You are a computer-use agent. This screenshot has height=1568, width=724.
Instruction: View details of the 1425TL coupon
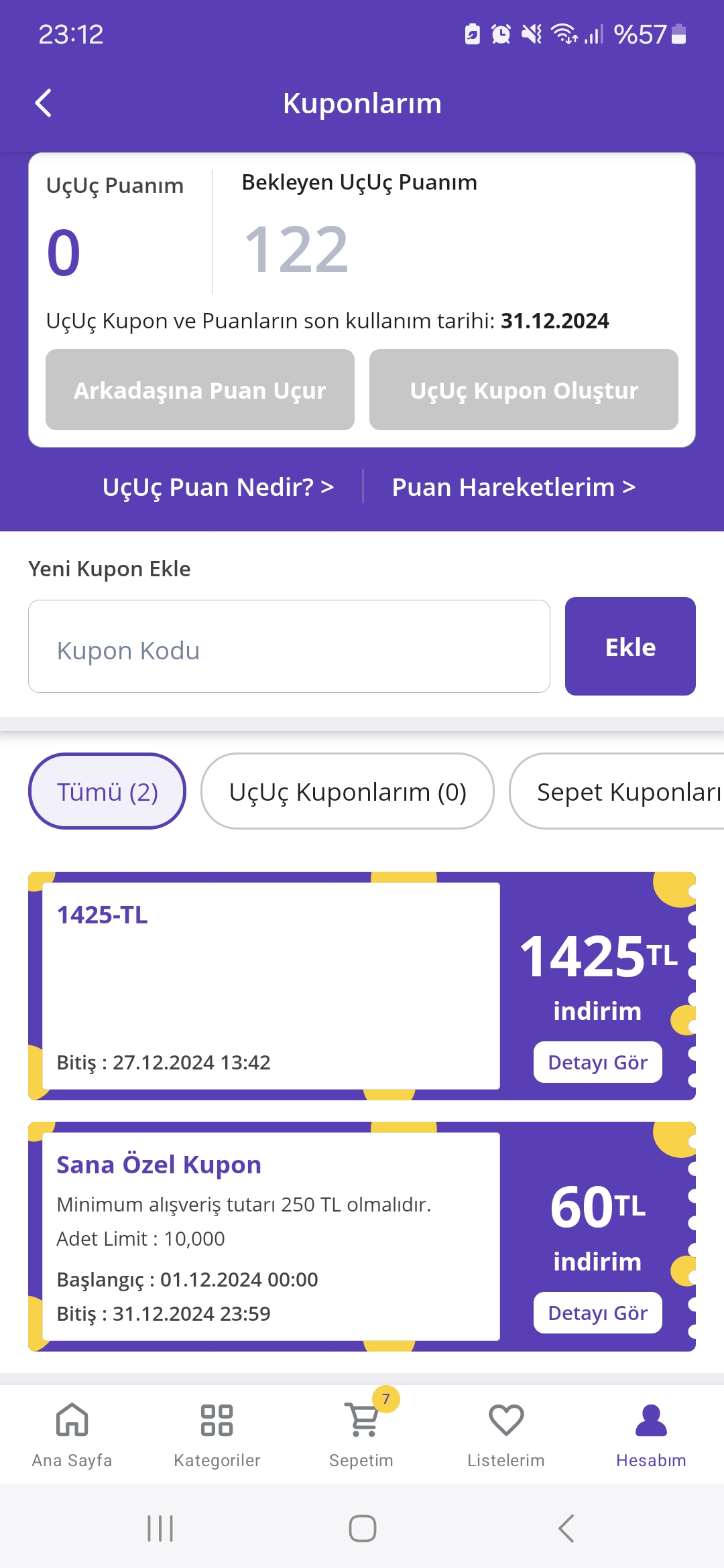(x=597, y=1062)
